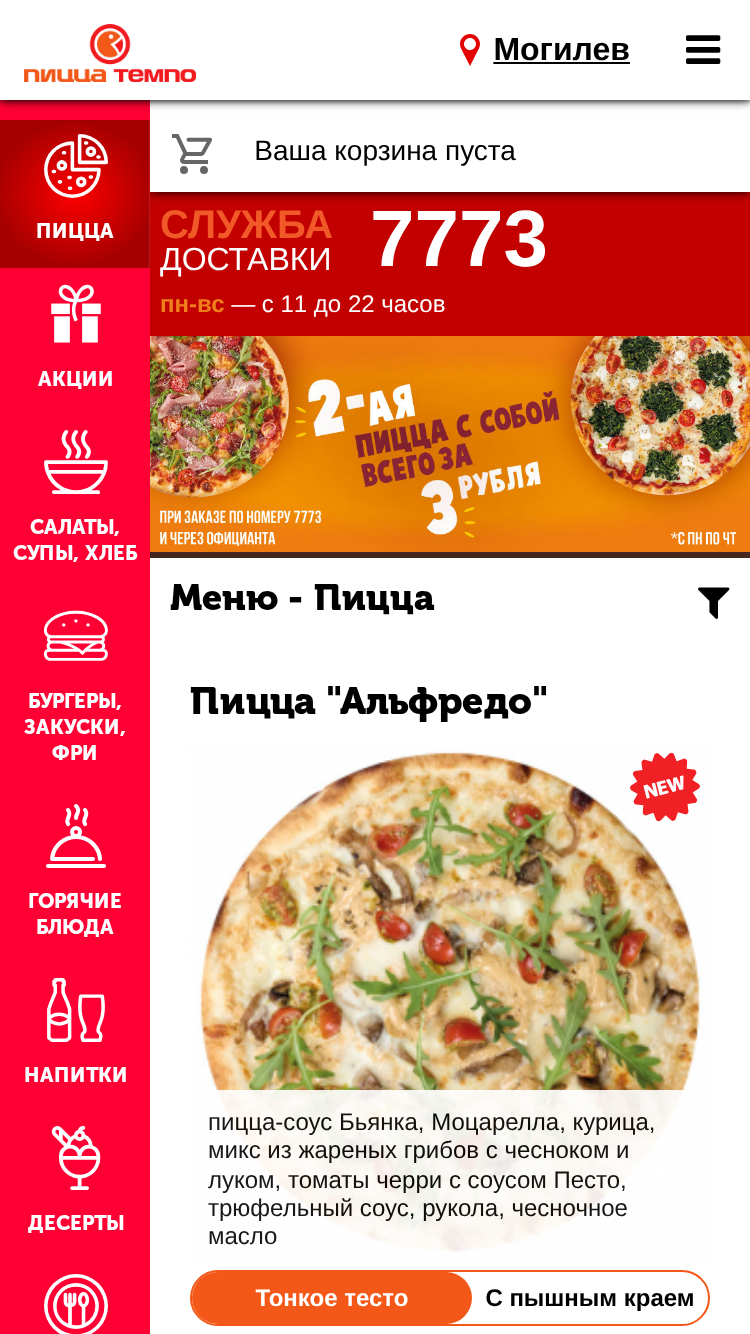Choose Тонкое тесто for Альфредо
Viewport: 750px width, 1334px height.
tap(331, 1298)
